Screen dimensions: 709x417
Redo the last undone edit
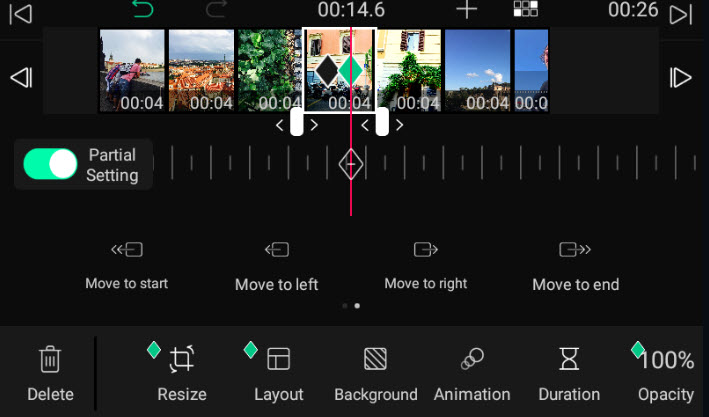tap(216, 11)
